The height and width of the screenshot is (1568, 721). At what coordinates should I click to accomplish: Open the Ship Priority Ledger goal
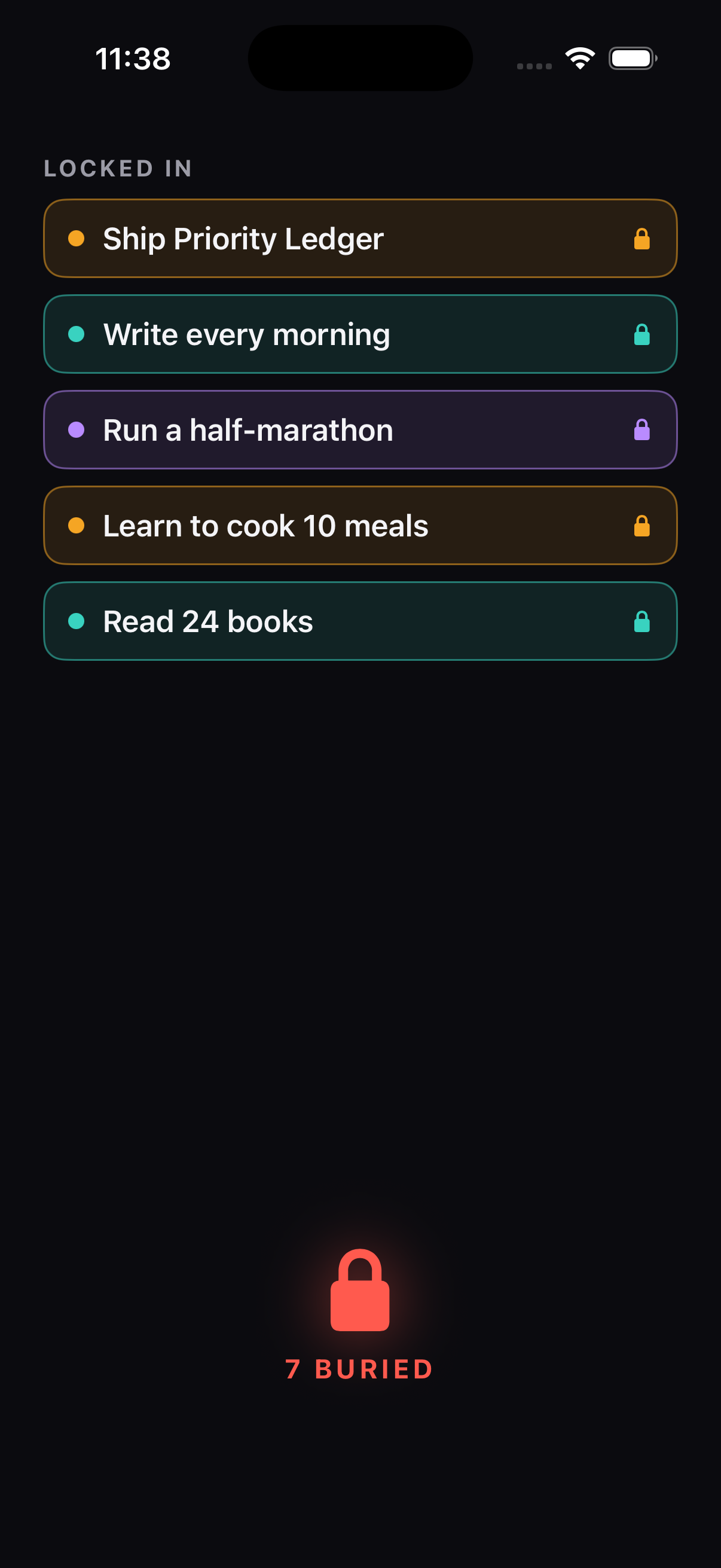pos(360,238)
